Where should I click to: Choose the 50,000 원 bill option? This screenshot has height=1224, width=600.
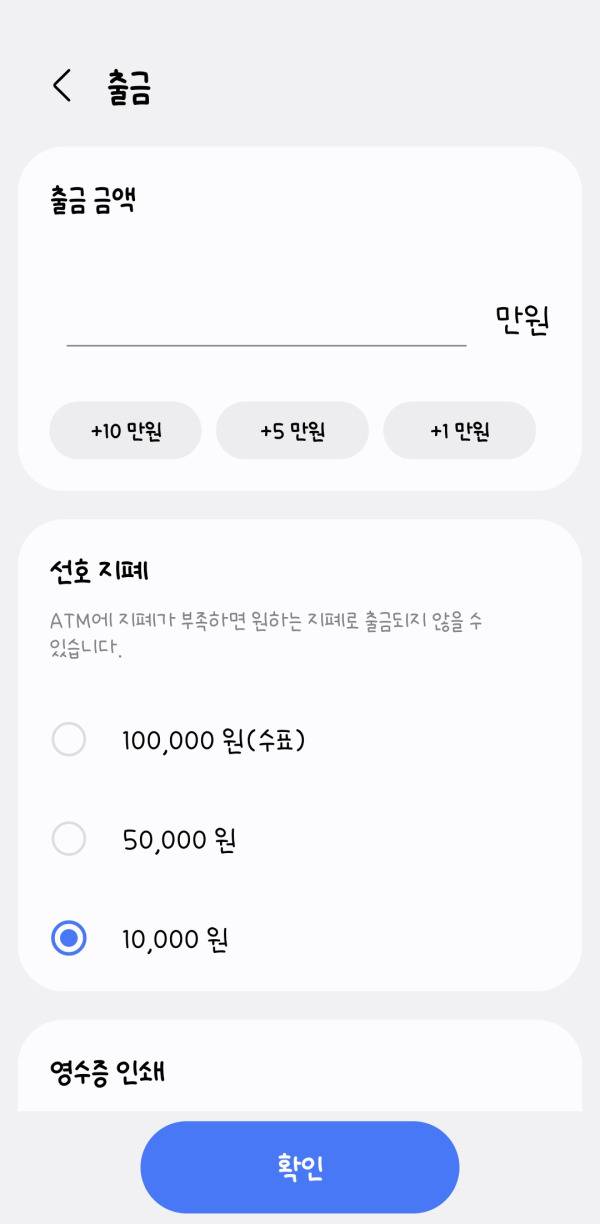pos(69,839)
